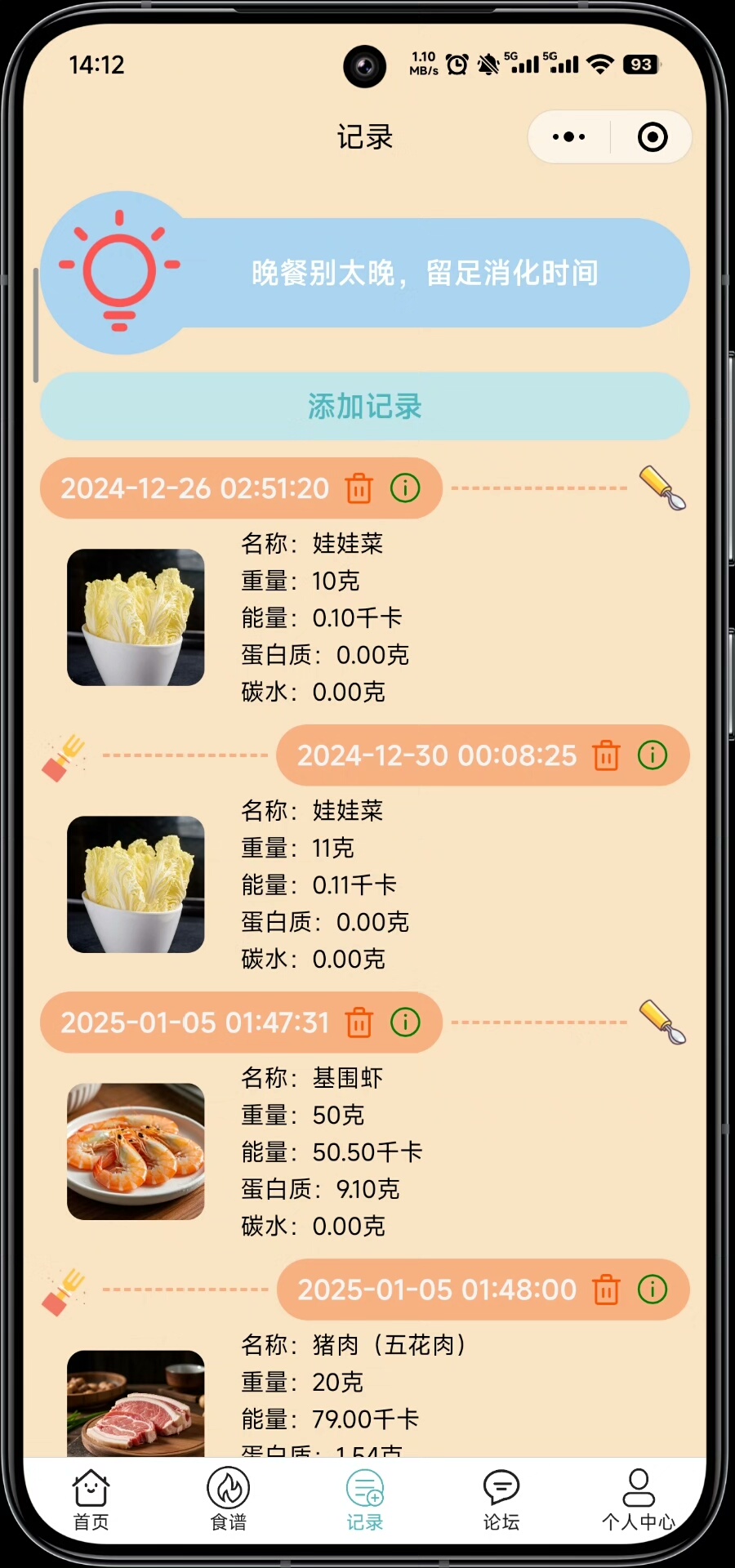View info for the 2025-01-05 01:47:31 record
The width and height of the screenshot is (735, 1568).
point(405,1022)
